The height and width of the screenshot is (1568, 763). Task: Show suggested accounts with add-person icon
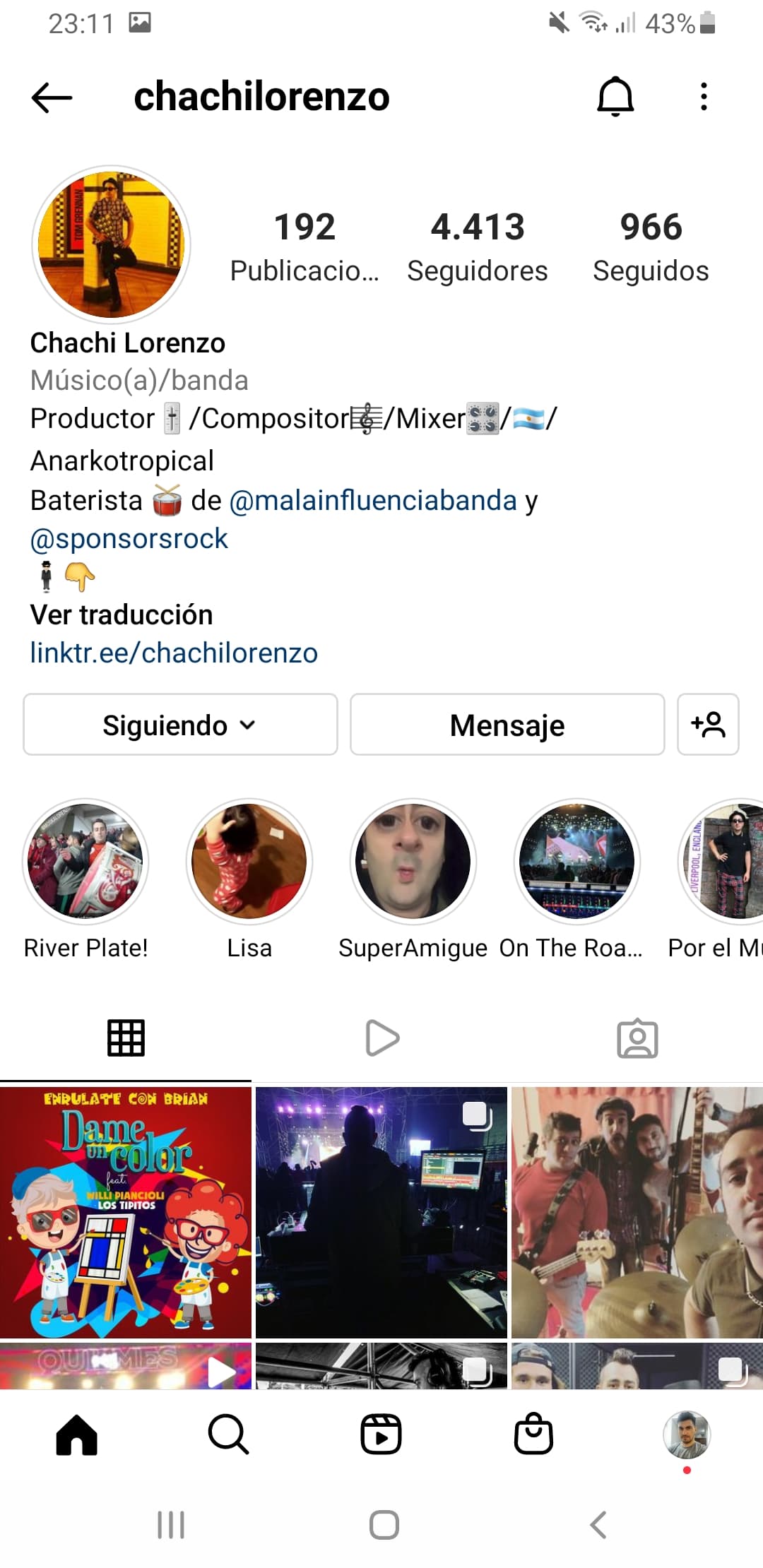pos(708,725)
